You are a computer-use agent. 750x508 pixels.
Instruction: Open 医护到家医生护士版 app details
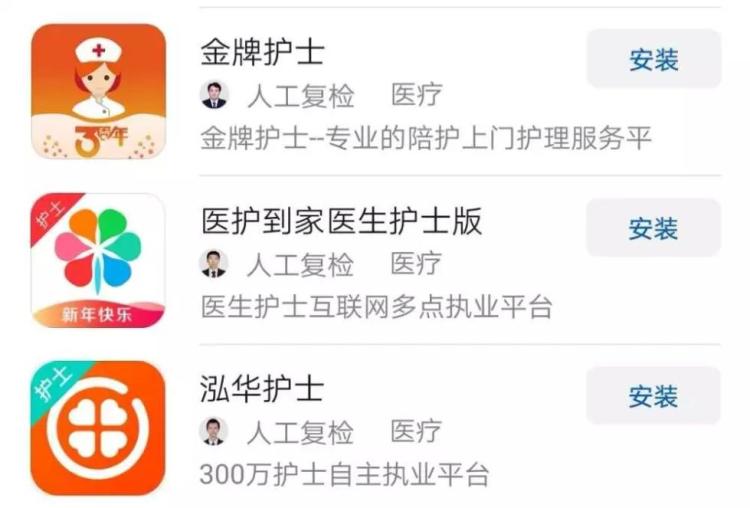341,221
